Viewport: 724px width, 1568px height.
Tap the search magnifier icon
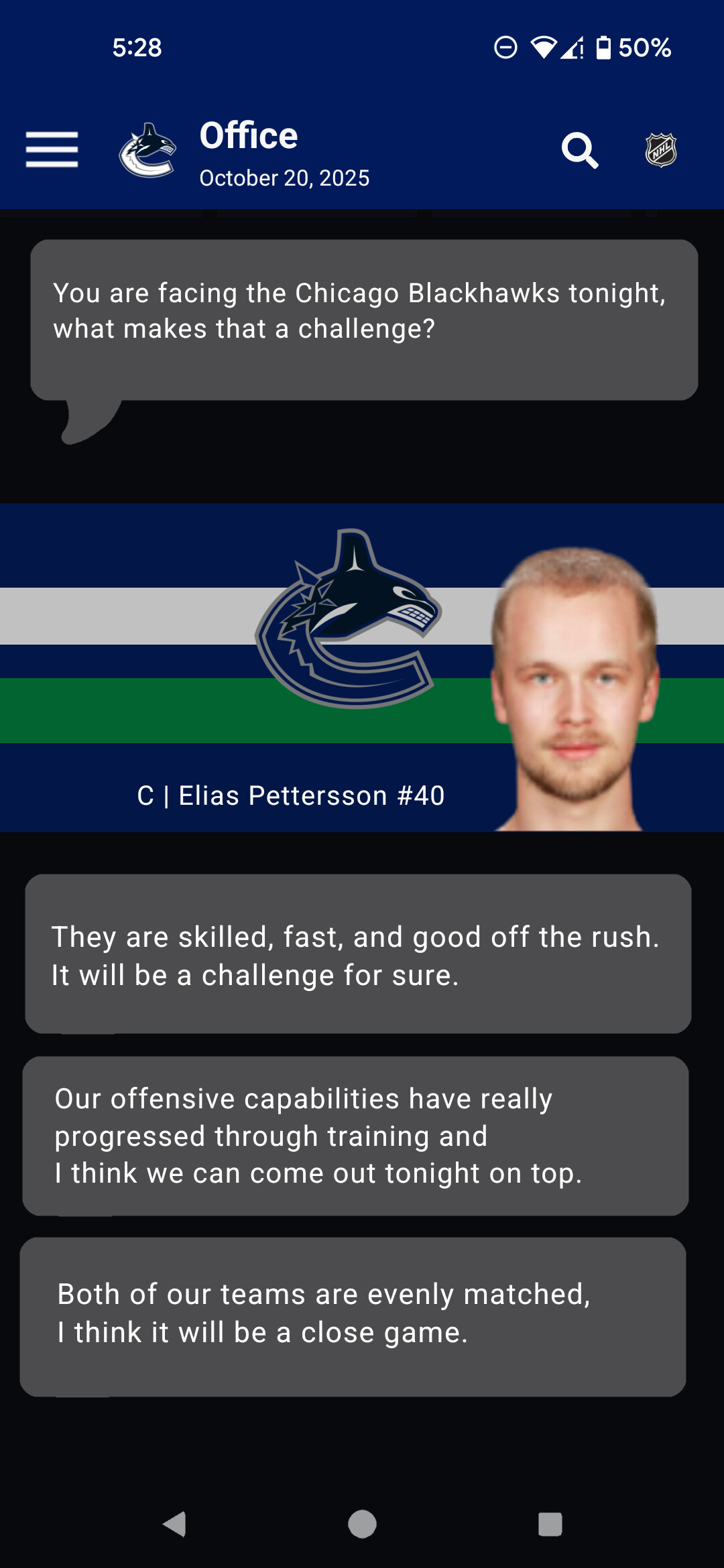pyautogui.click(x=580, y=150)
